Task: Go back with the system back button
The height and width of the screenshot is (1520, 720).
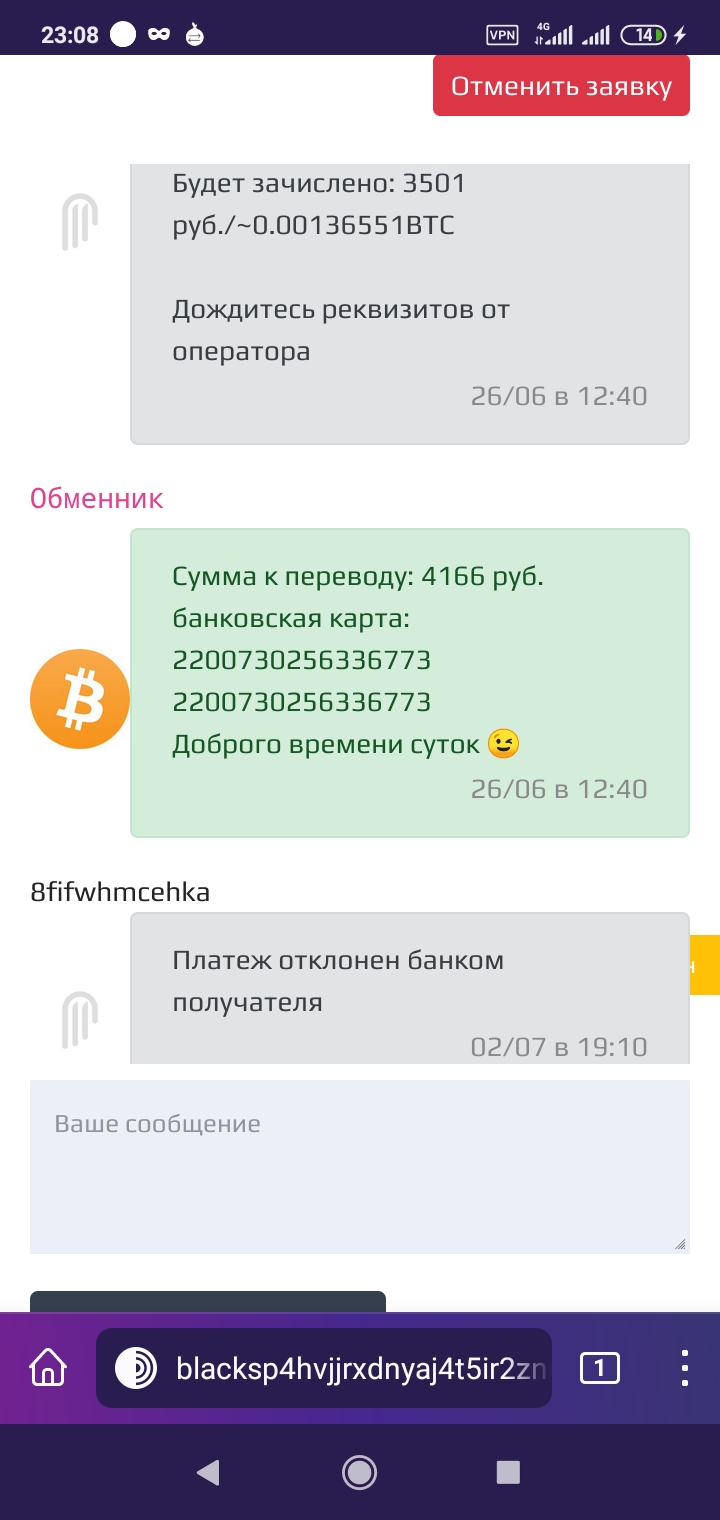Action: coord(208,1471)
